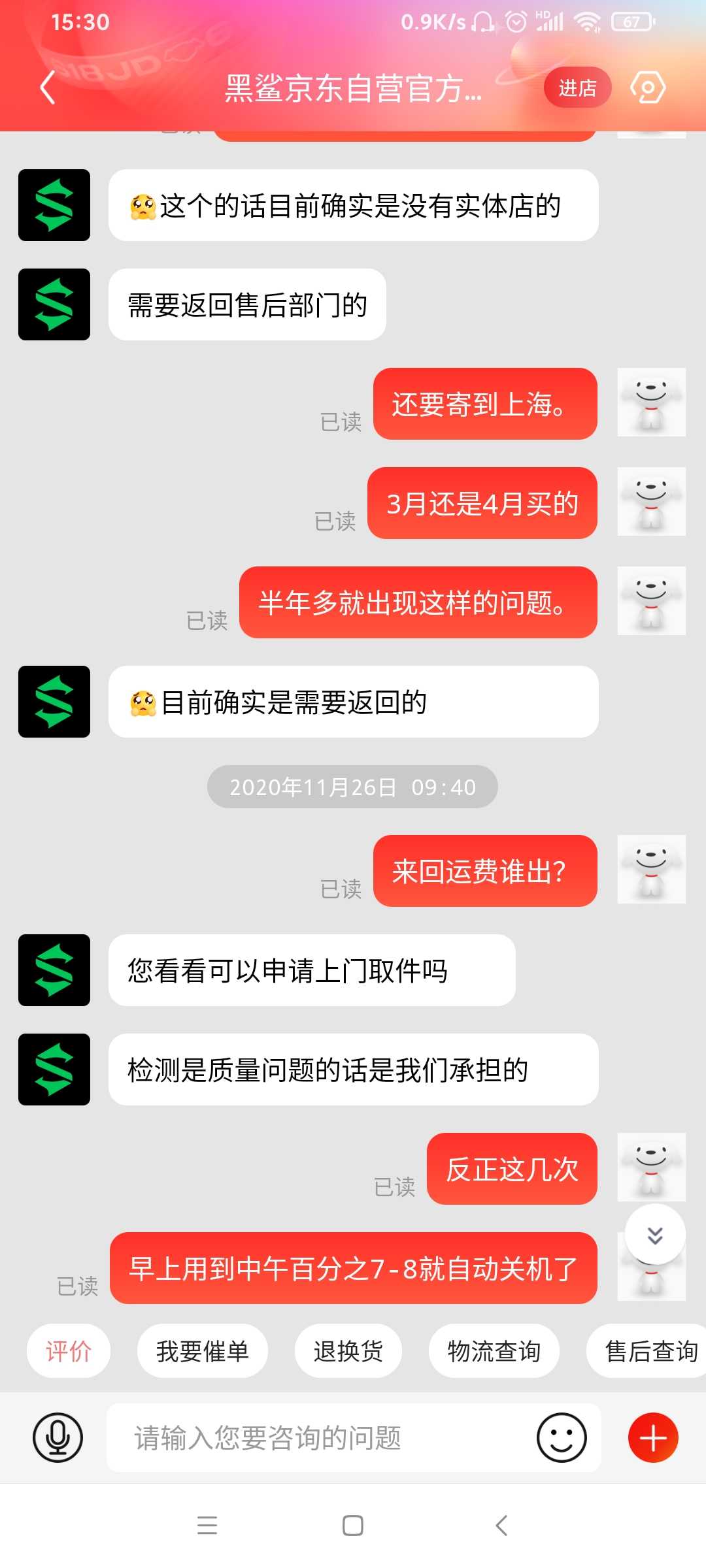Tap the 评价 chip
Image resolution: width=706 pixels, height=1568 pixels.
(69, 1351)
